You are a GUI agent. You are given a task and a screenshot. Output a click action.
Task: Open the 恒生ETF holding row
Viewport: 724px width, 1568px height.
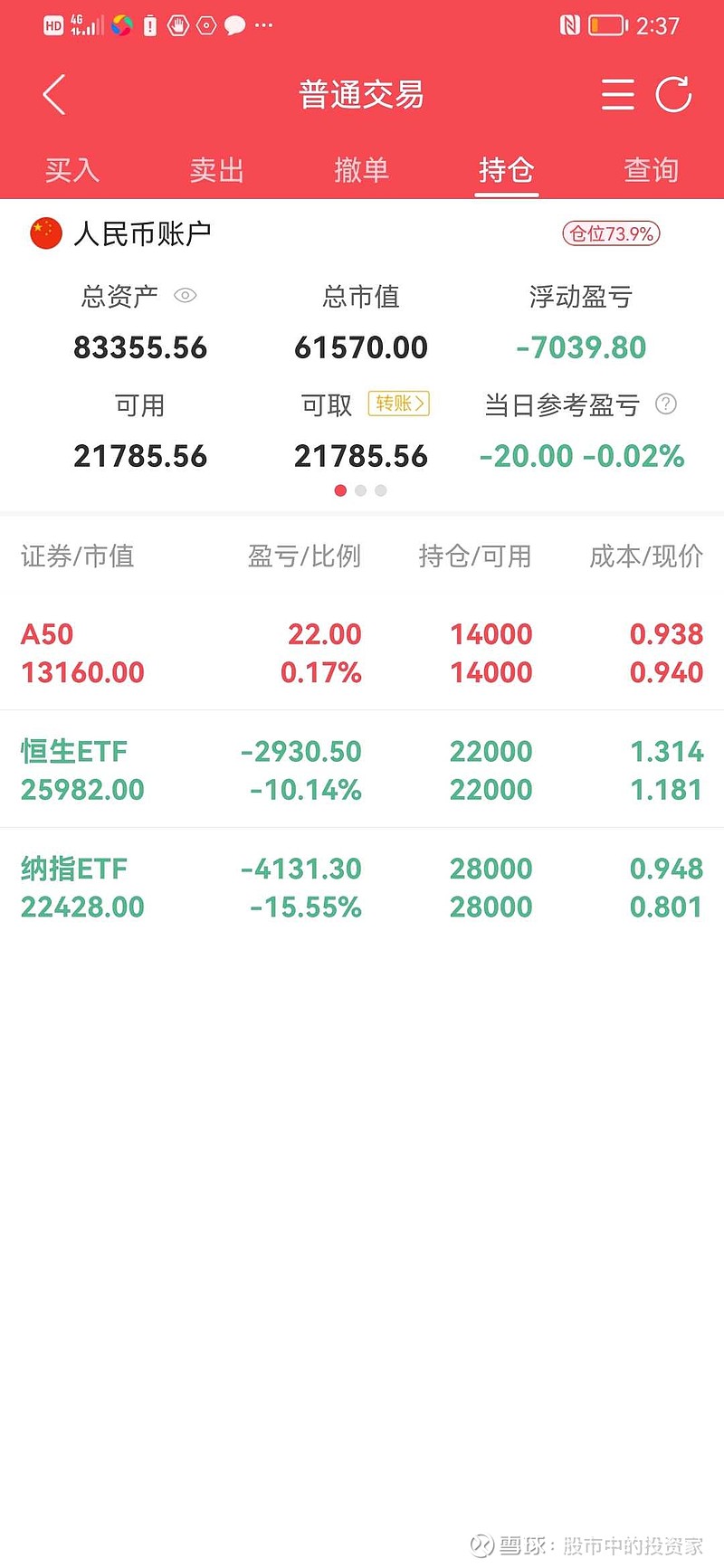pos(362,770)
